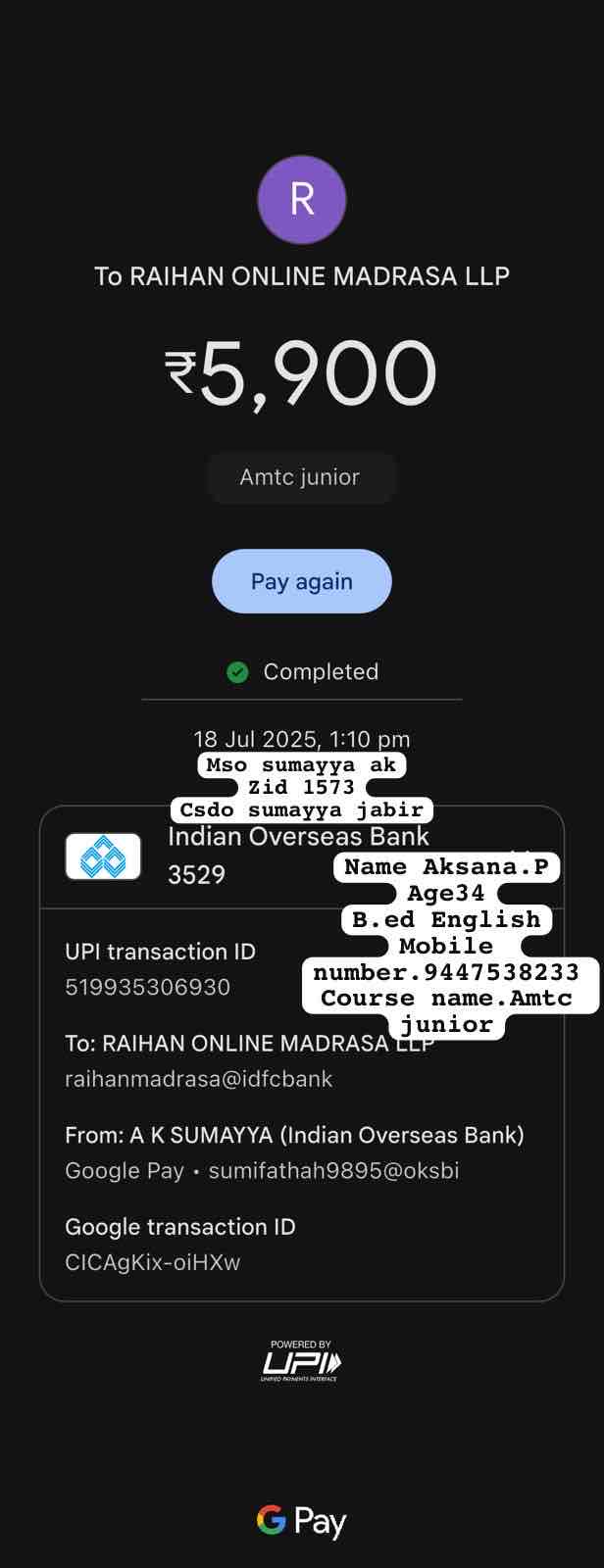604x1568 pixels.
Task: Tap the Pay again button
Action: point(301,581)
